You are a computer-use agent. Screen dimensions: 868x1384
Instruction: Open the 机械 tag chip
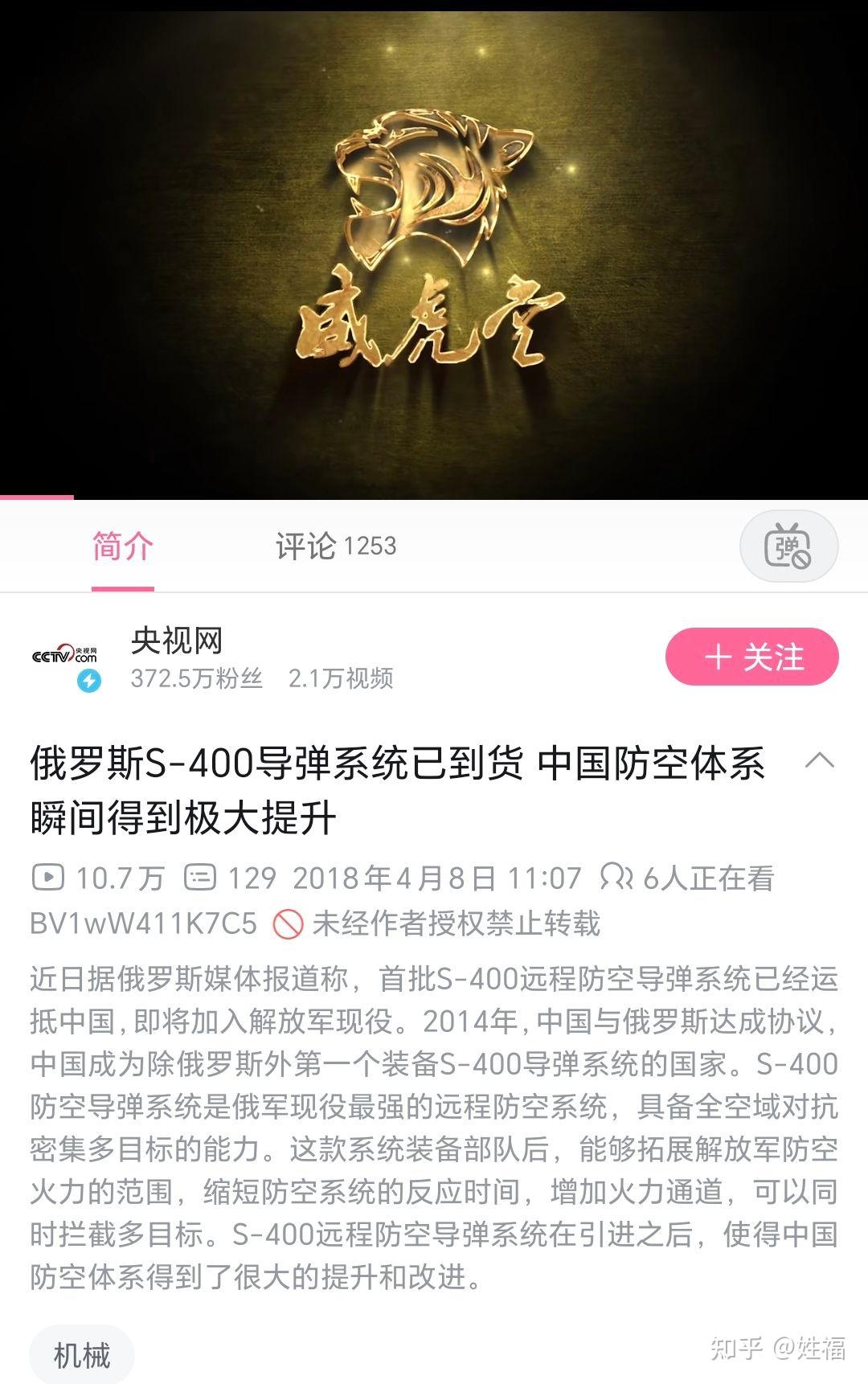(81, 1356)
